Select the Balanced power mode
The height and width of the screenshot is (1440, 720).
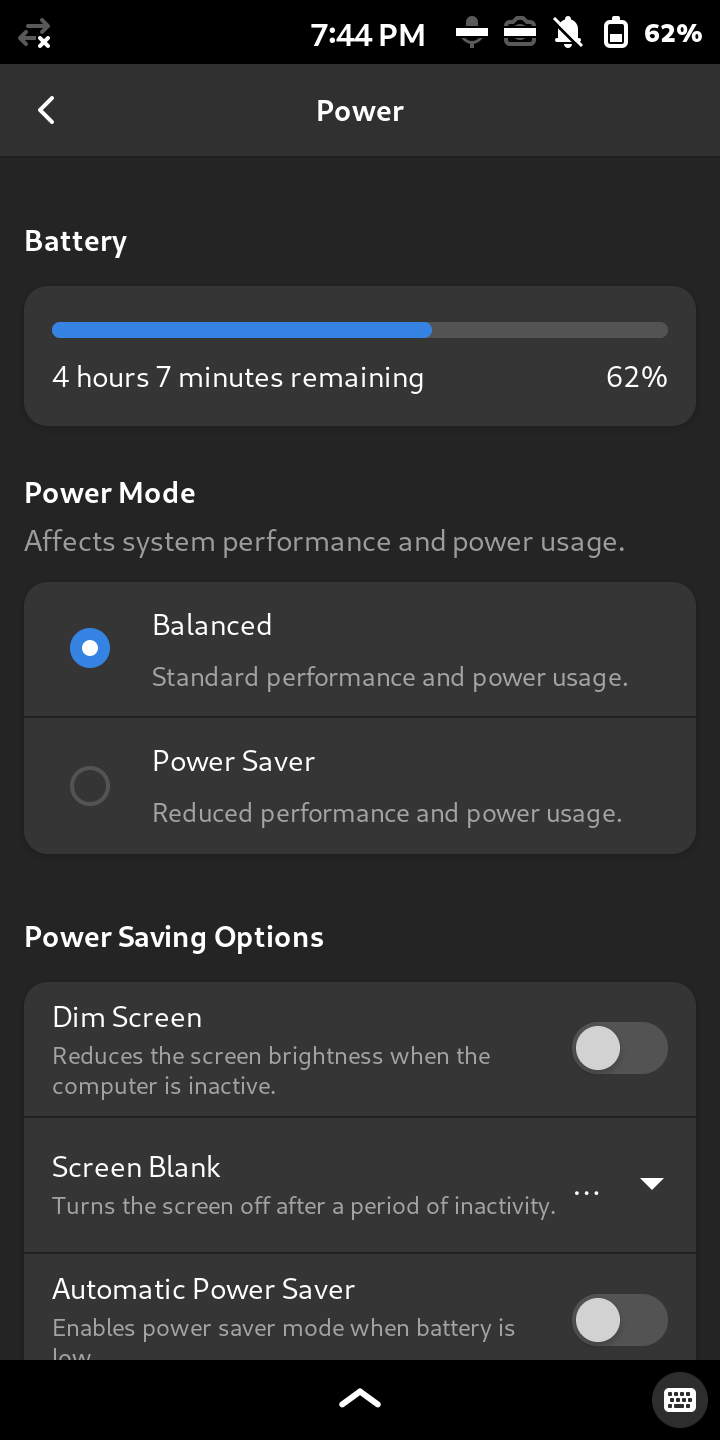(x=360, y=650)
